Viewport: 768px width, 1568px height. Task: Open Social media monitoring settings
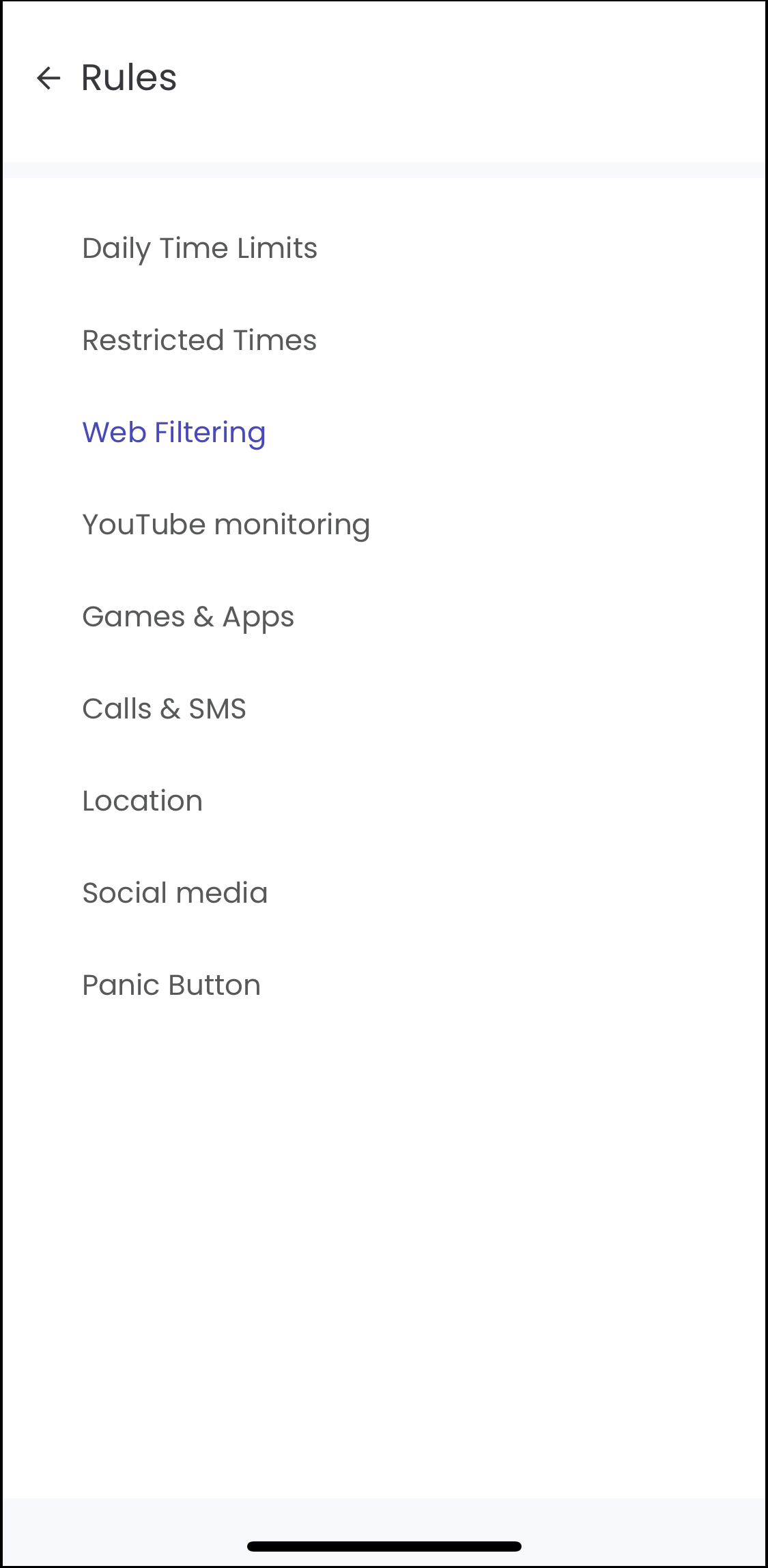click(x=175, y=893)
